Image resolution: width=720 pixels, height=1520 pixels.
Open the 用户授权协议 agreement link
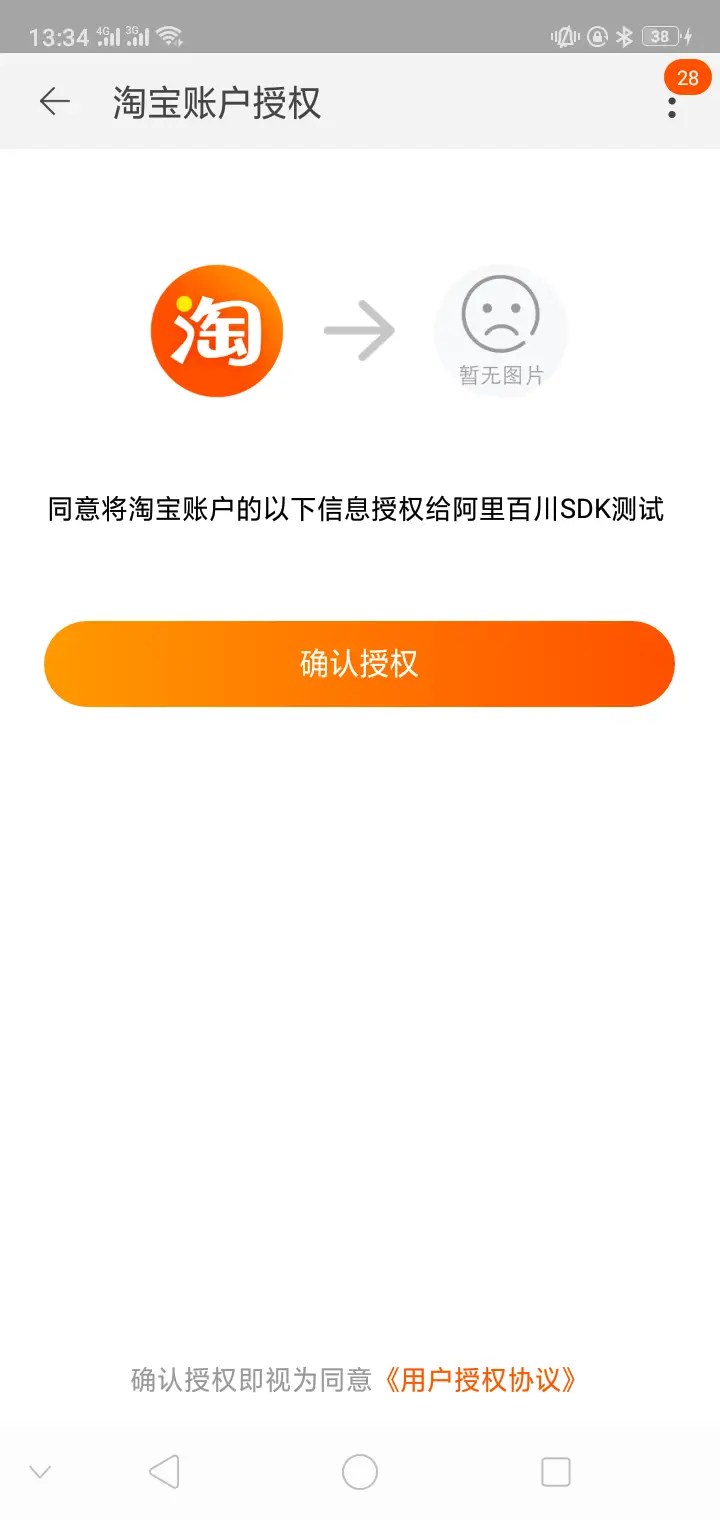pos(481,1380)
